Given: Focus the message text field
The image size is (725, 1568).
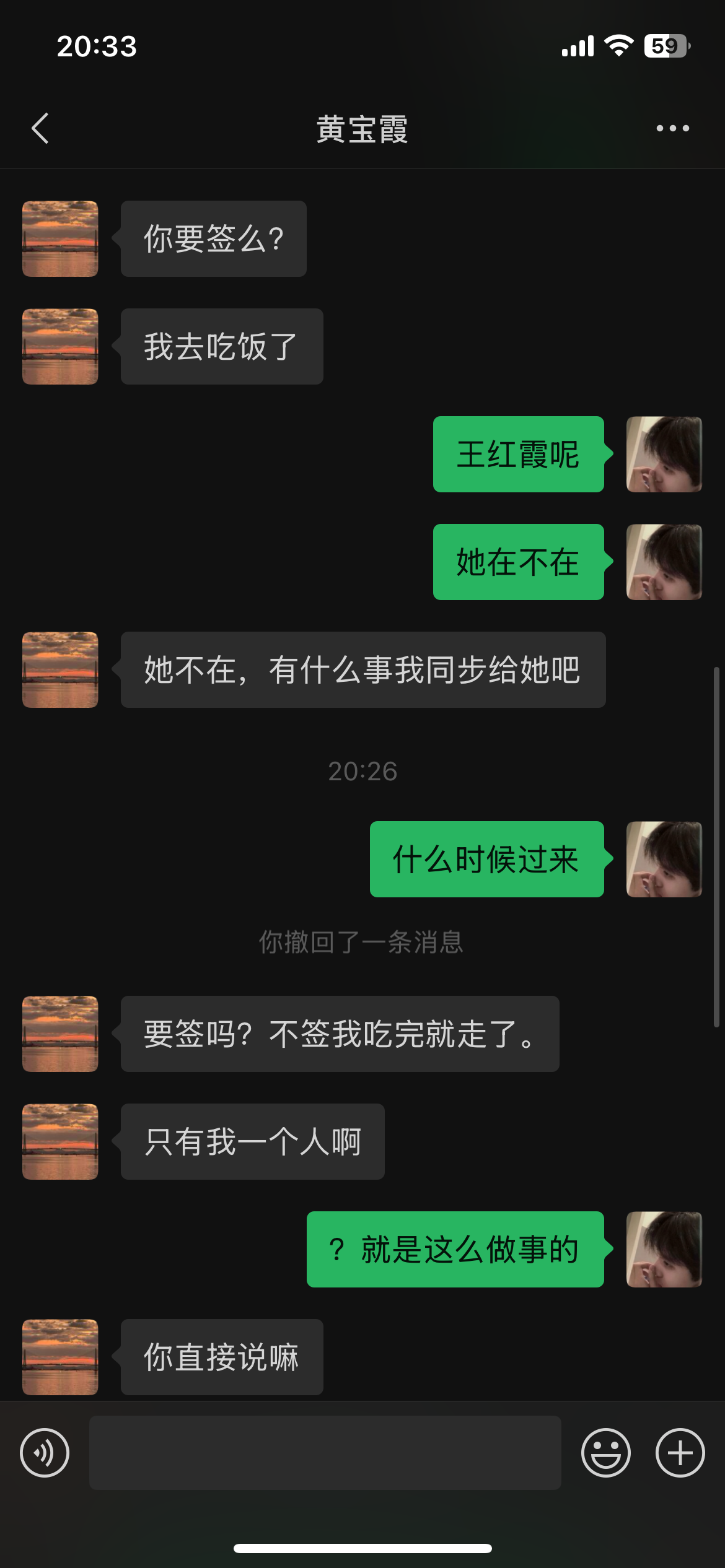Looking at the screenshot, I should click(325, 1453).
